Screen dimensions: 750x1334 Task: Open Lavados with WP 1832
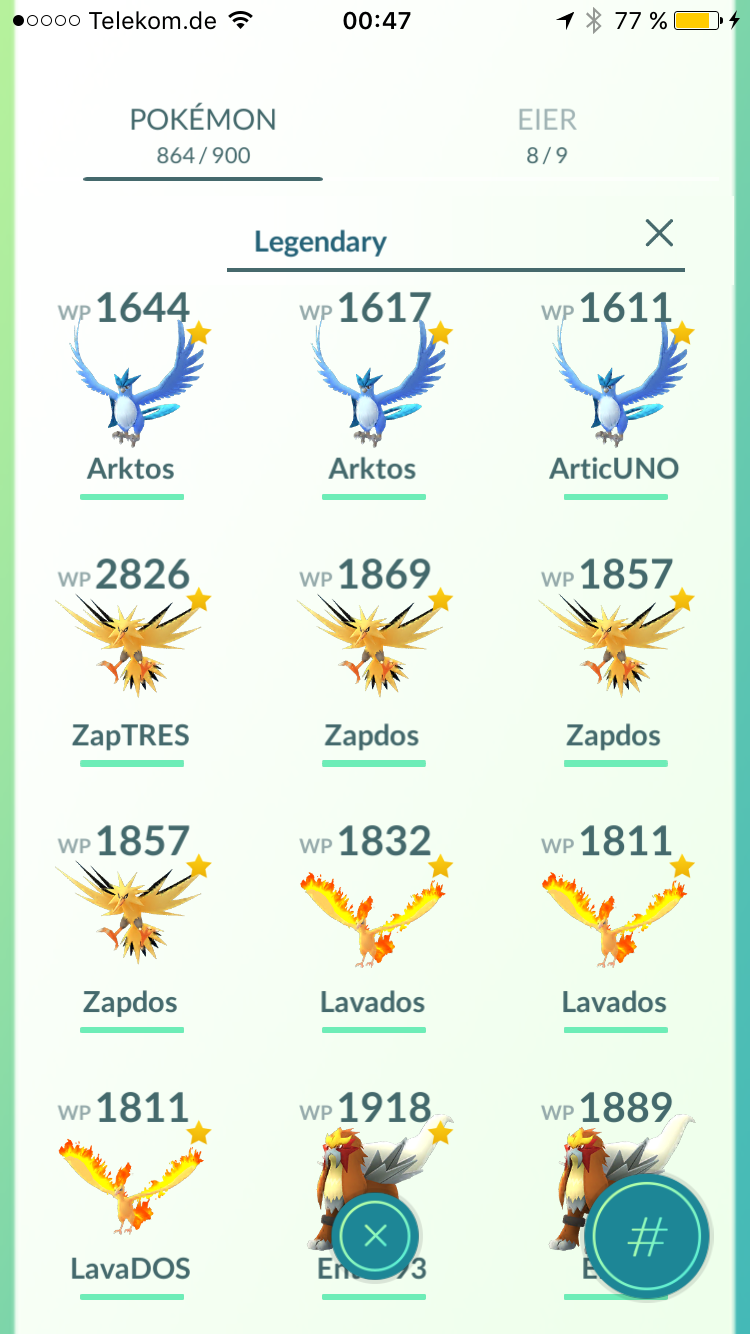[373, 925]
